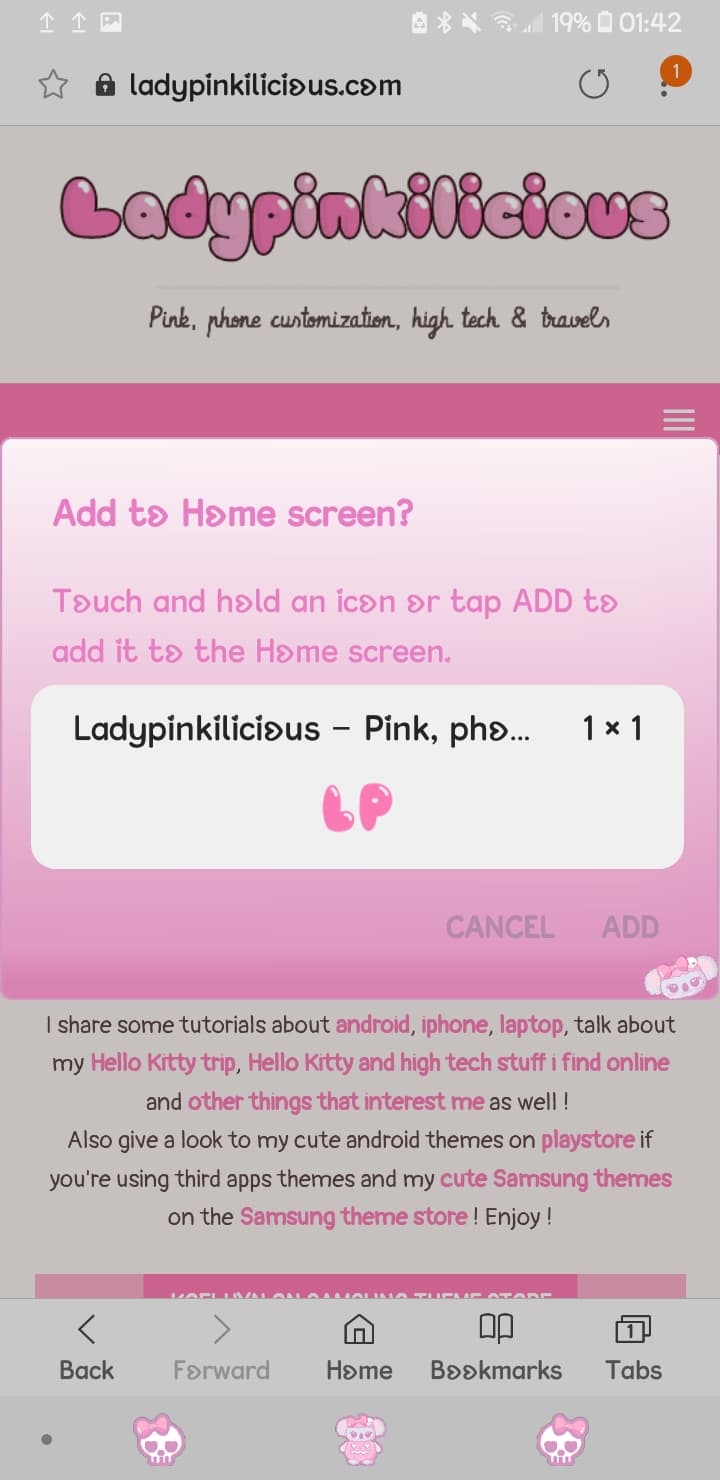Bookmark the page with the star icon
720x1480 pixels.
[x=52, y=85]
